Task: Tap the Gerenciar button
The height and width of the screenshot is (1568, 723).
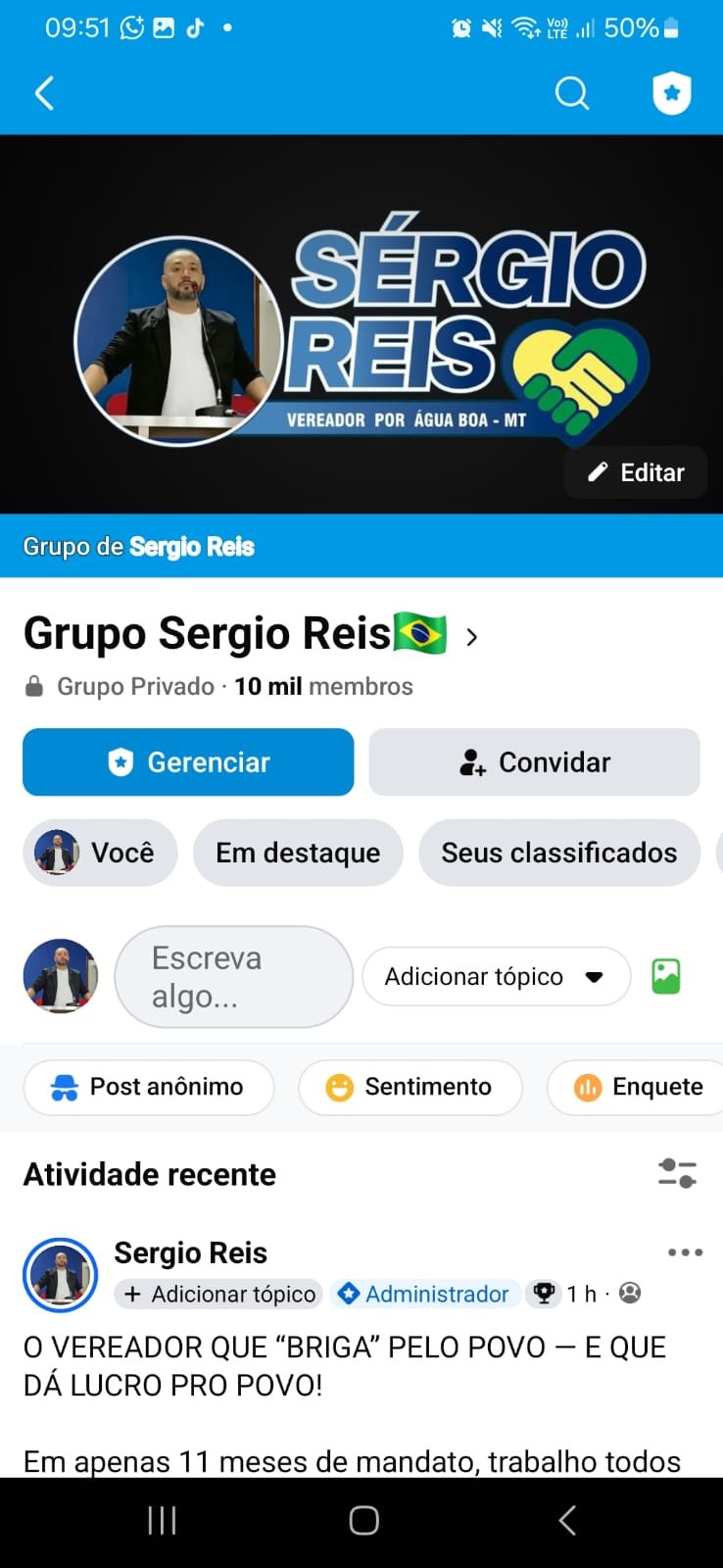Action: 188,762
